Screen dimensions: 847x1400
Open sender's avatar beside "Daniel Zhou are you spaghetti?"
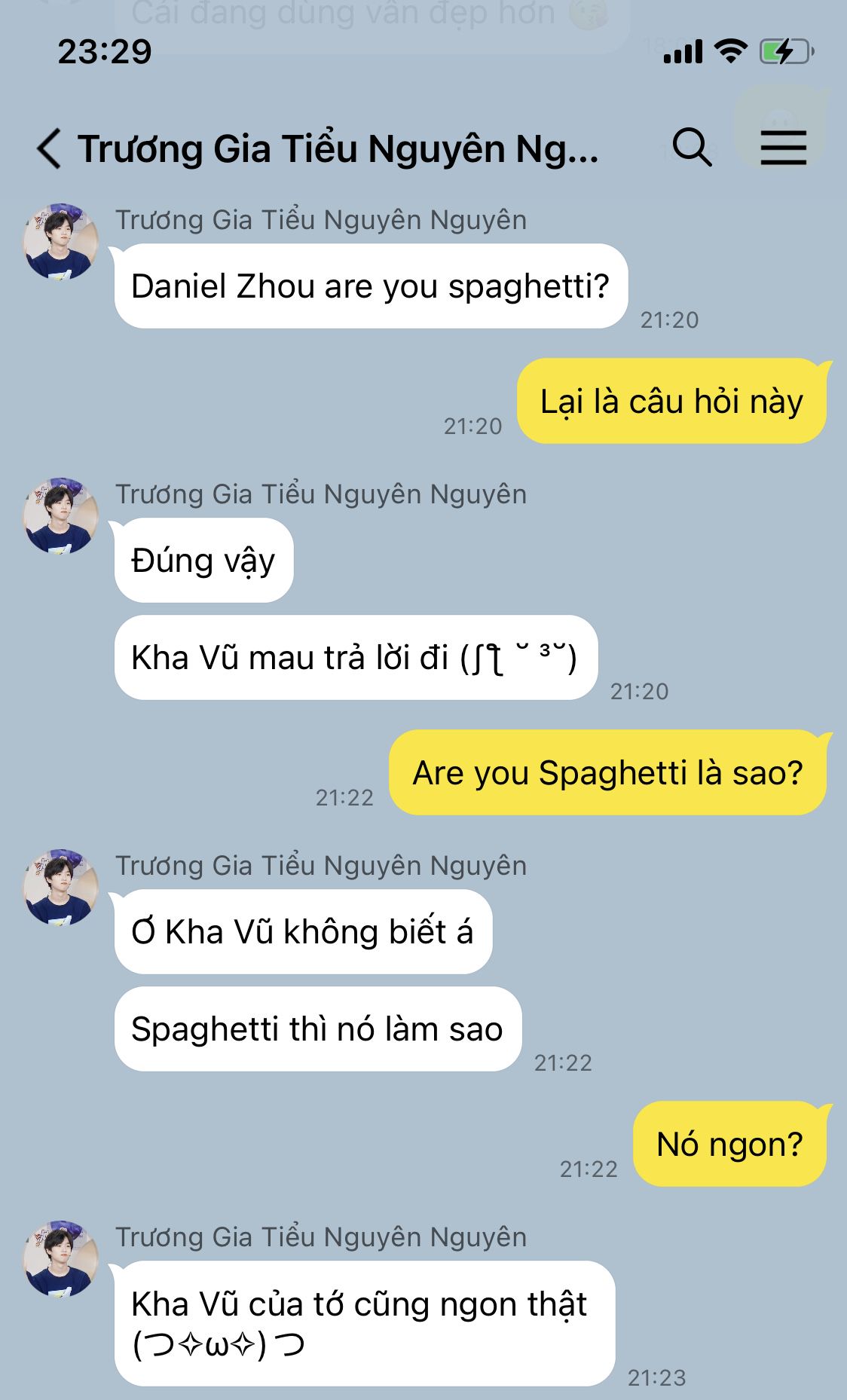tap(61, 241)
